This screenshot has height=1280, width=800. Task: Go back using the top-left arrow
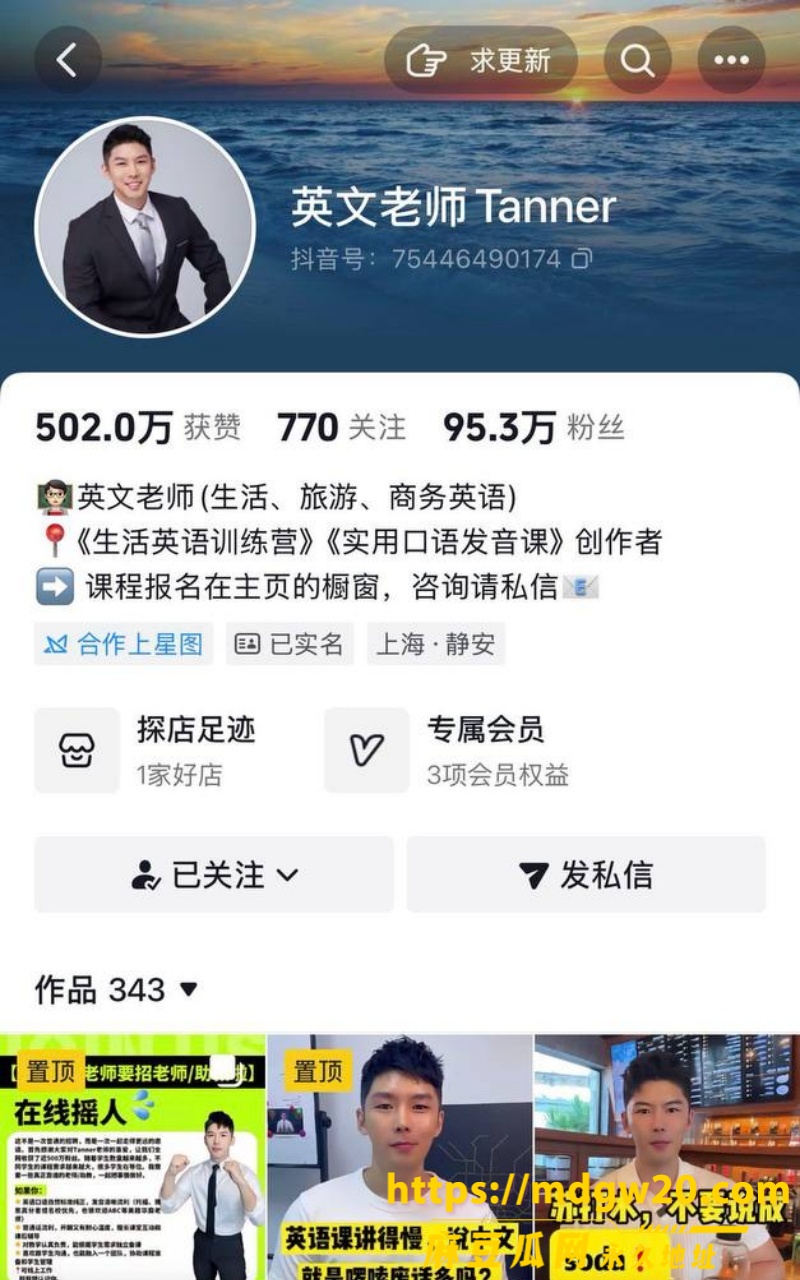[68, 60]
